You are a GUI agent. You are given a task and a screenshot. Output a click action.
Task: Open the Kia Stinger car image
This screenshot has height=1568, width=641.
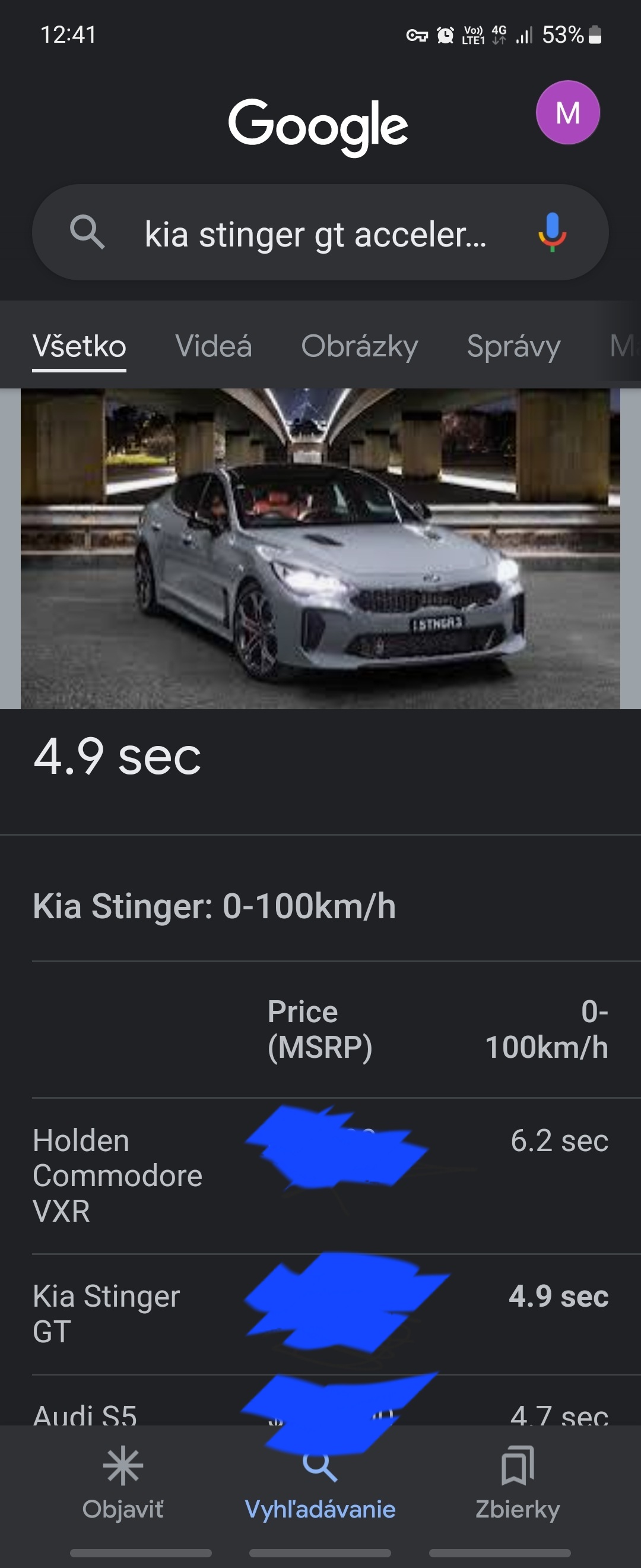(x=320, y=549)
